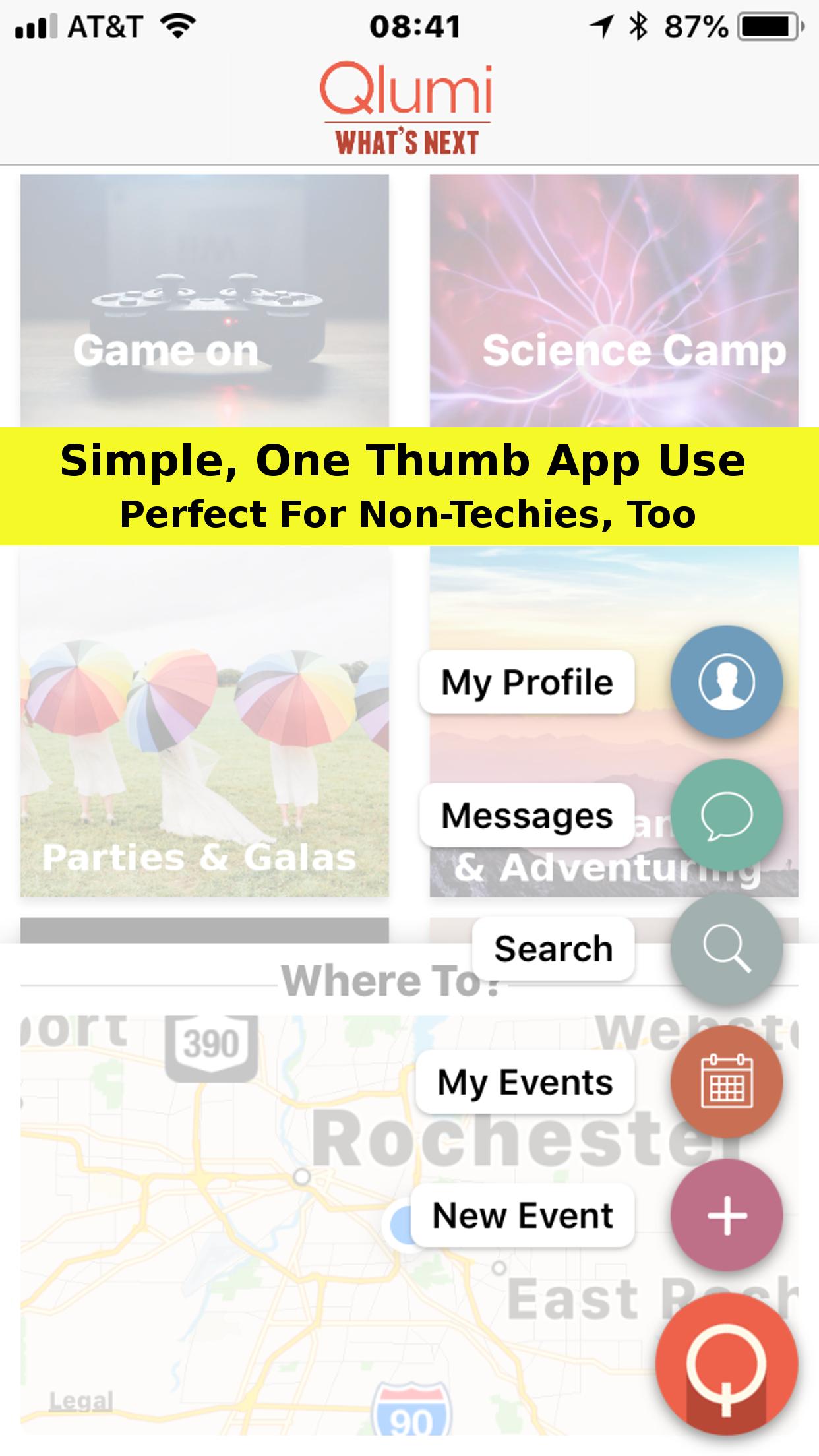Open My Events calendar button

click(726, 1082)
